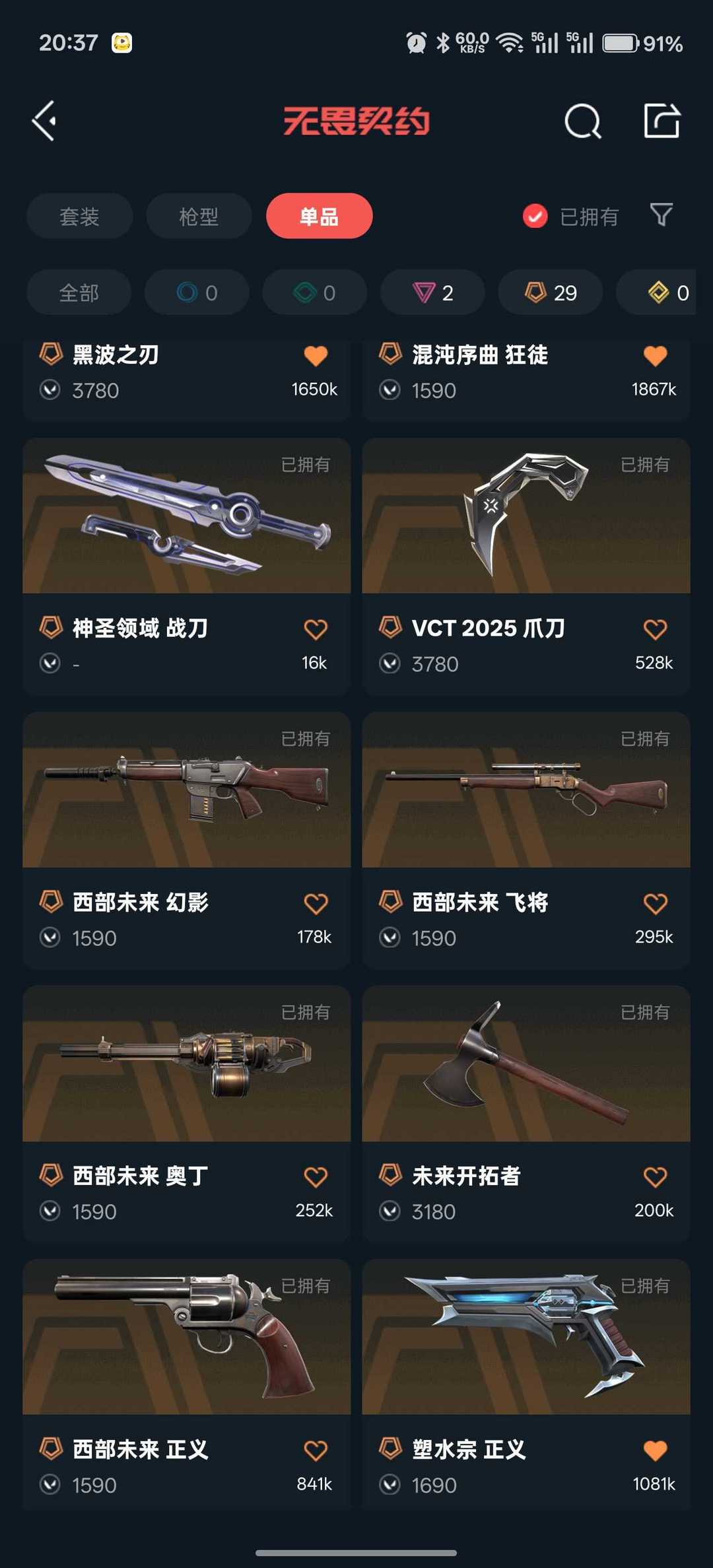Viewport: 713px width, 1568px height.
Task: Remove the like on 塑水宗 正义
Action: click(655, 1450)
